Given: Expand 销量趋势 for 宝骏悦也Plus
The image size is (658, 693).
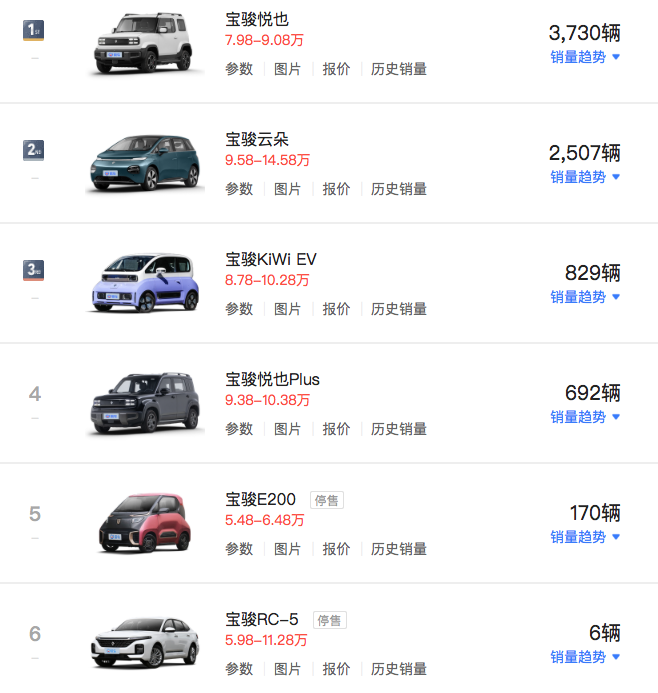Looking at the screenshot, I should pos(585,417).
